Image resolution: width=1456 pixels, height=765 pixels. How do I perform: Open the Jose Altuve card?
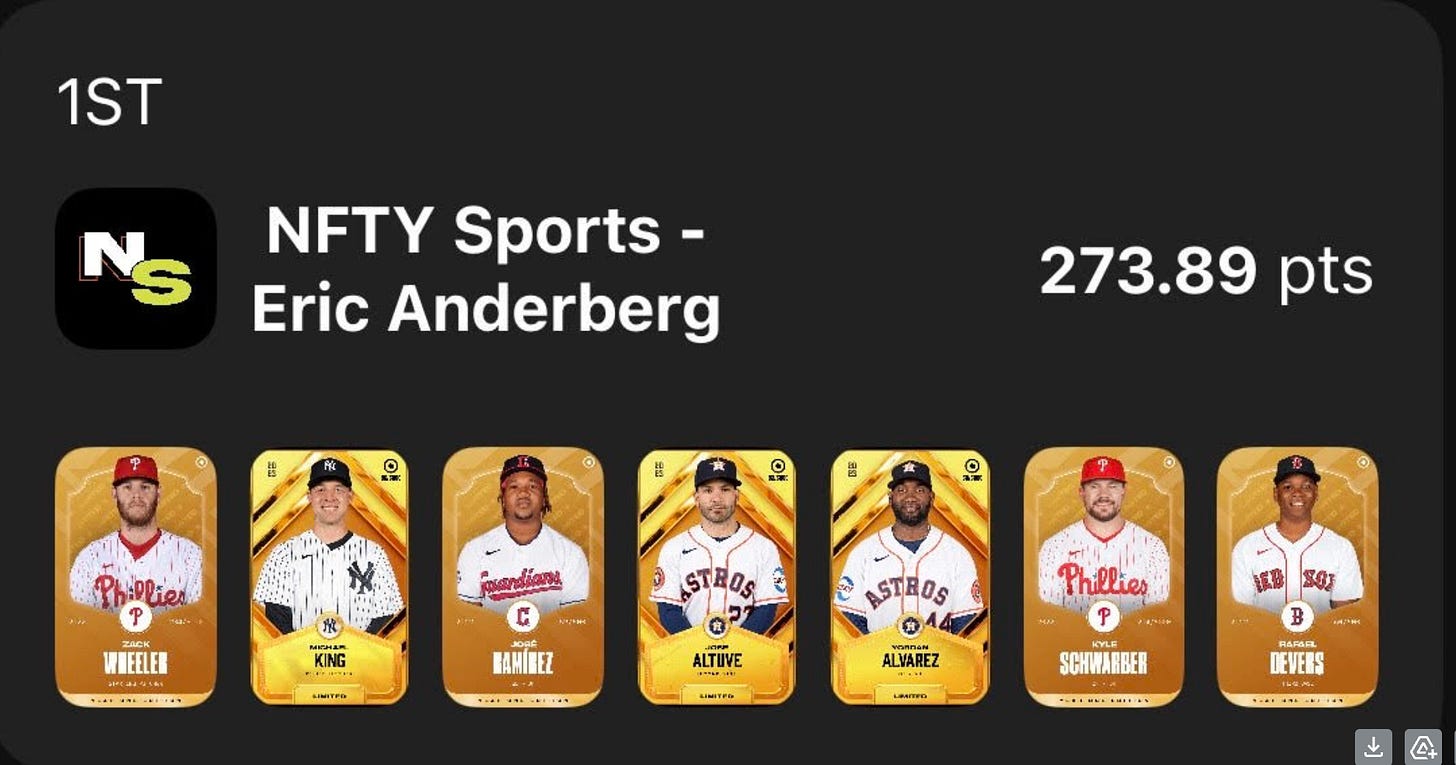coord(716,576)
